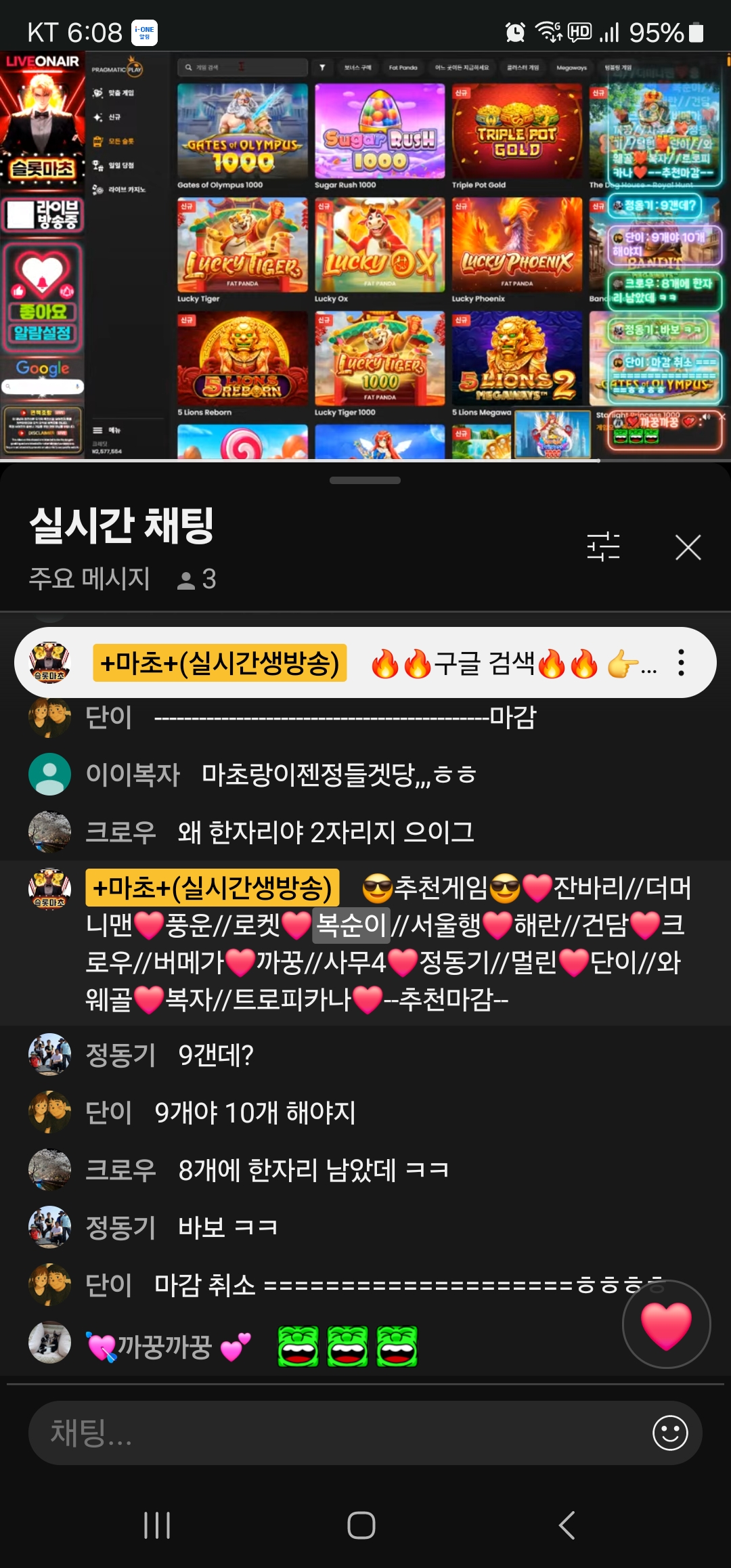Tap the live video player
This screenshot has width=731, height=1568.
click(x=365, y=256)
